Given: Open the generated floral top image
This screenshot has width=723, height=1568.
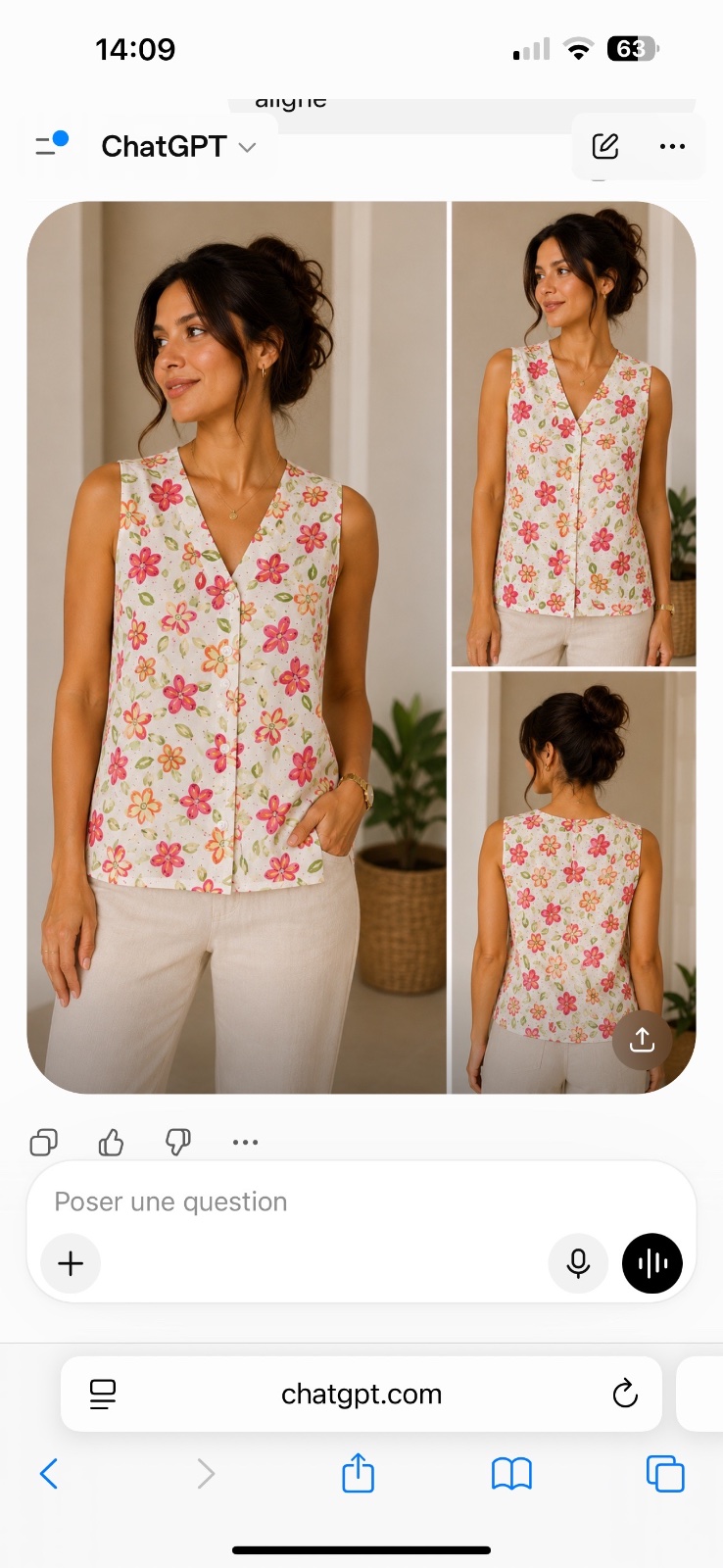Looking at the screenshot, I should click(x=361, y=647).
